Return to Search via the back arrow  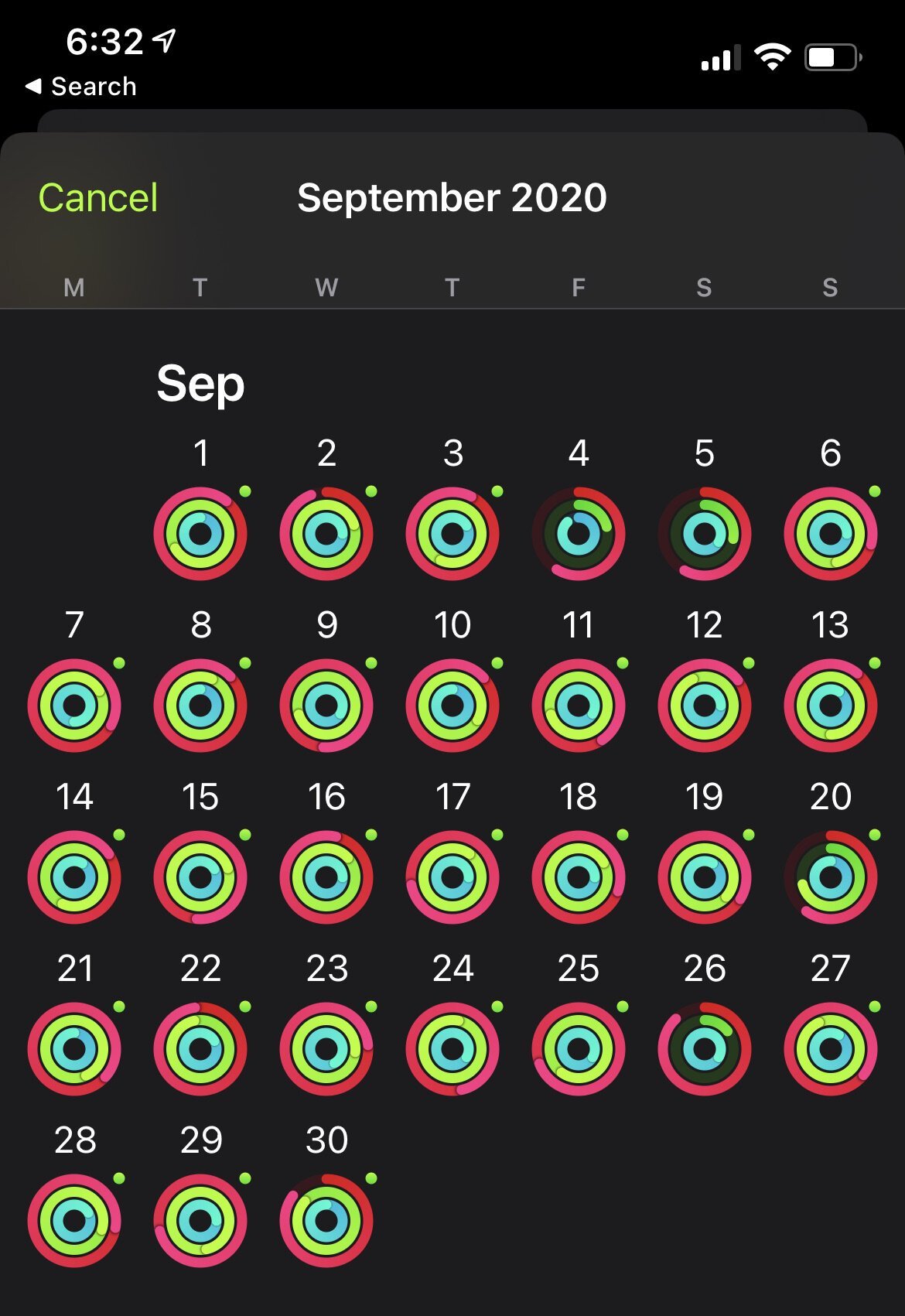tap(81, 87)
